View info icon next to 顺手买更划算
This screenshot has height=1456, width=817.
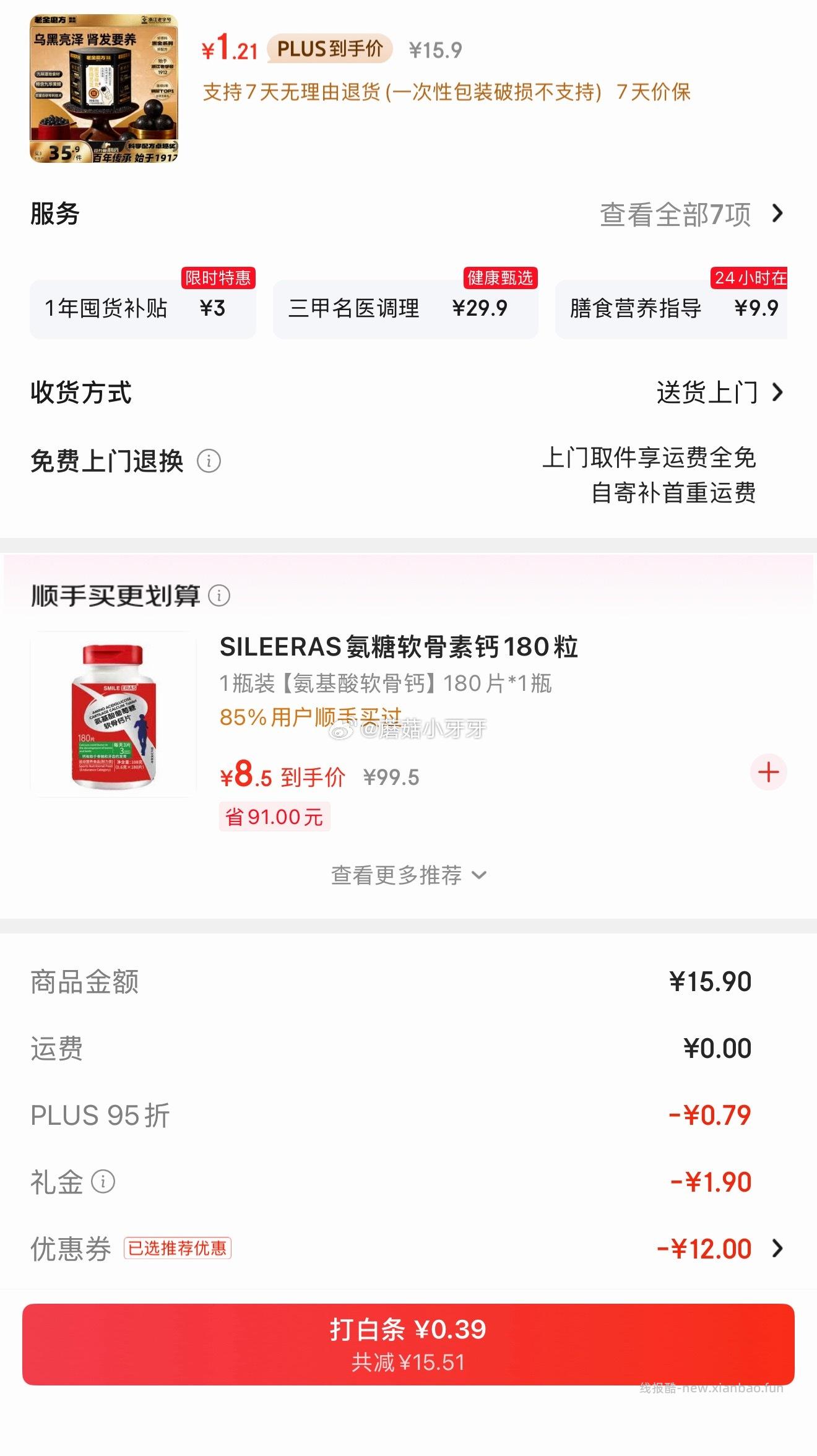pyautogui.click(x=218, y=596)
